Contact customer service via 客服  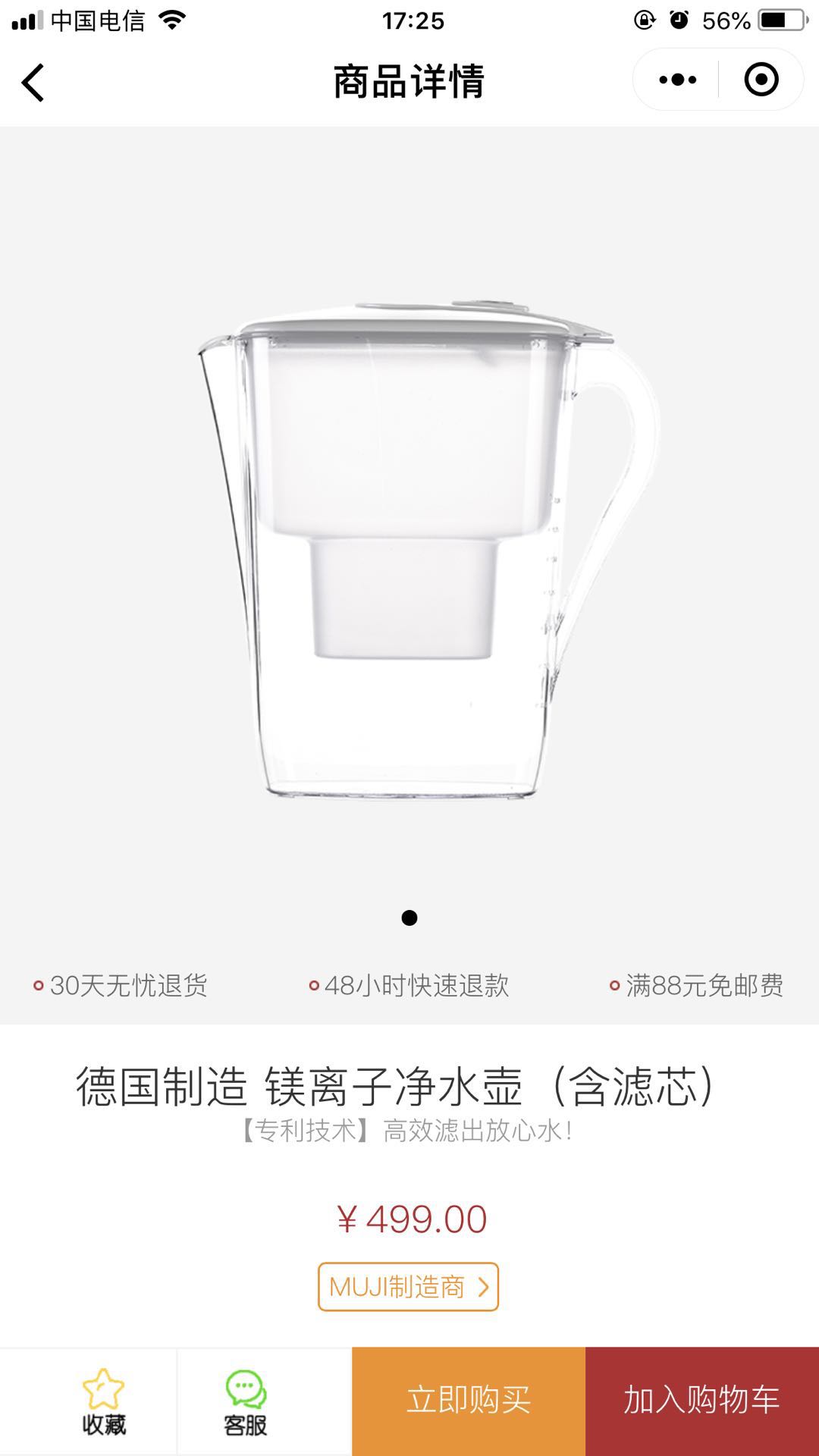click(x=246, y=1402)
